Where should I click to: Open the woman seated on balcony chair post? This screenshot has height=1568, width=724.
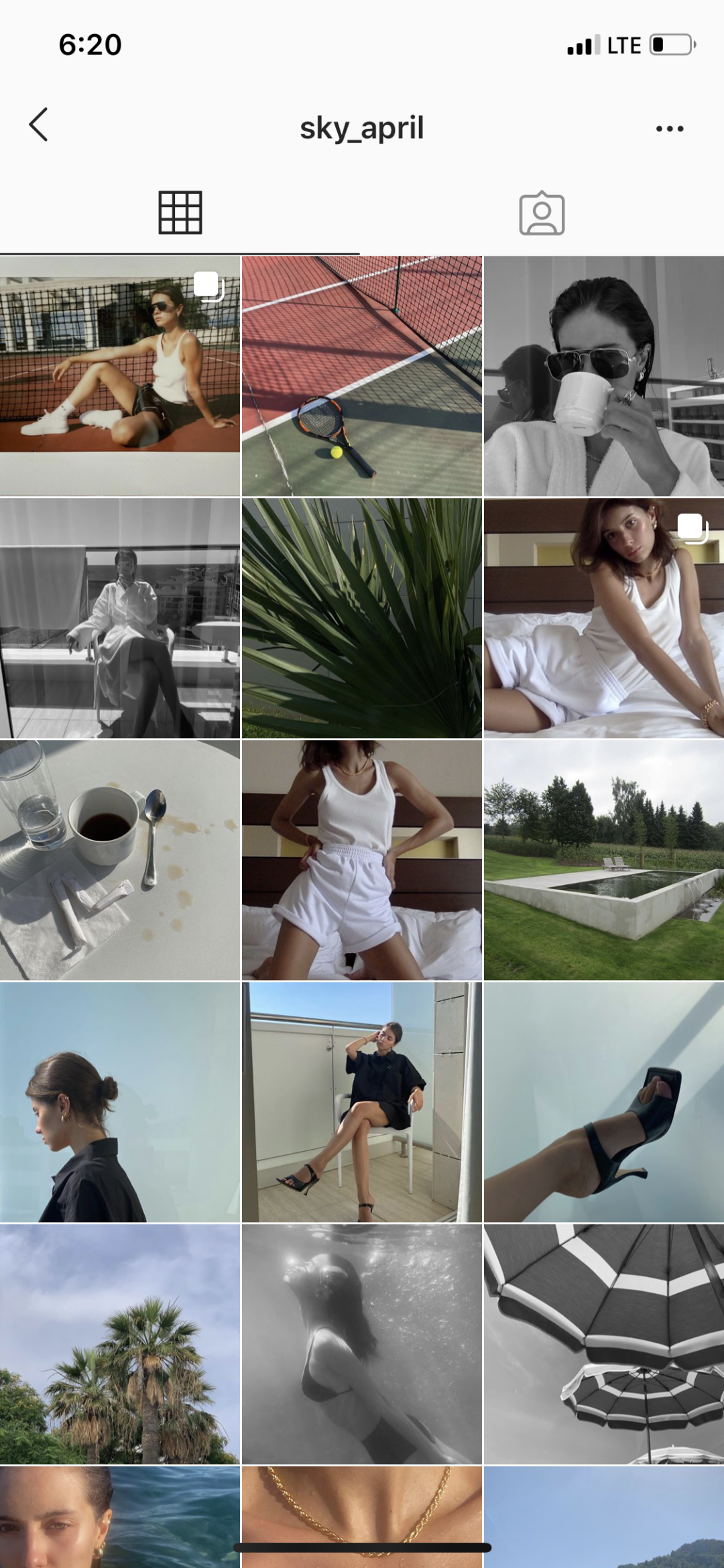click(362, 1102)
